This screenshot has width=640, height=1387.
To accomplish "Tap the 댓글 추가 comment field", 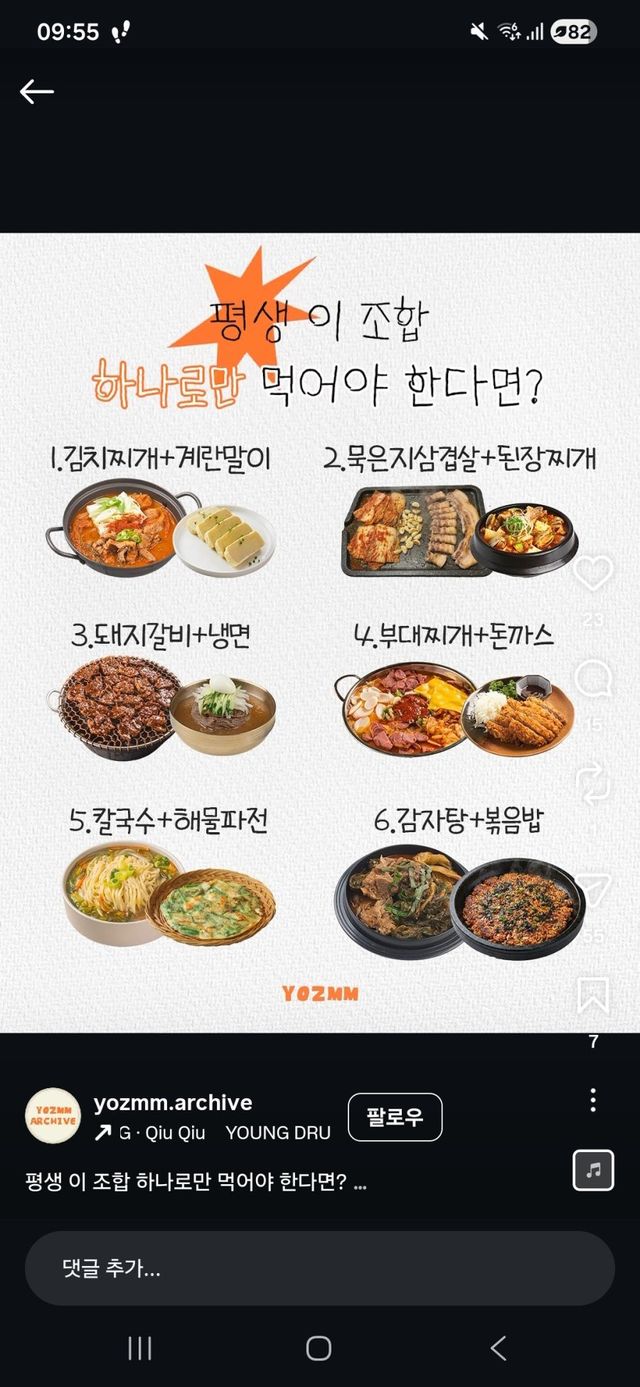I will point(319,1268).
